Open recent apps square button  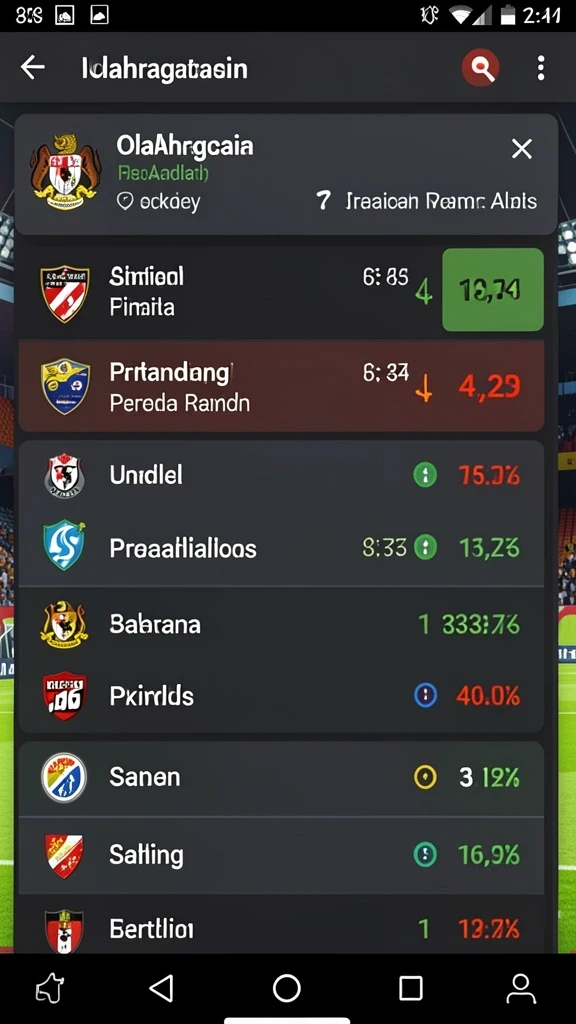coord(411,988)
